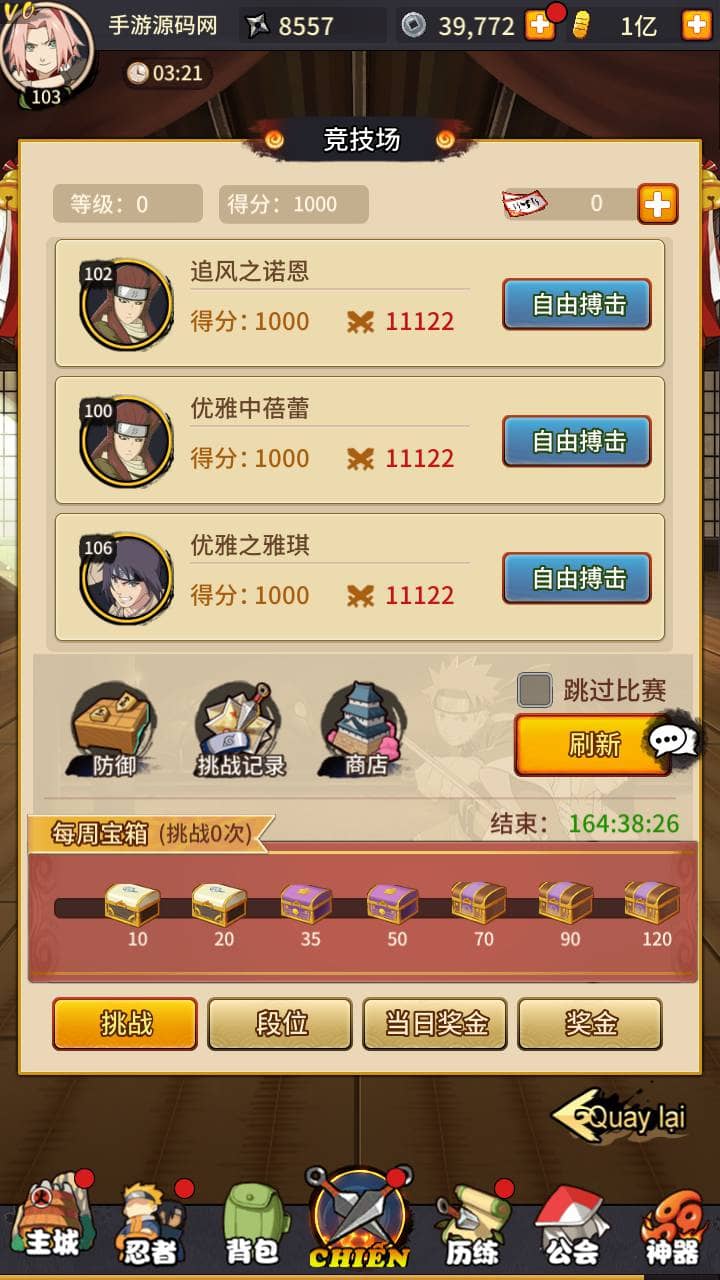
Task: Claim the weekly chest at 10 challenges
Action: [x=133, y=904]
